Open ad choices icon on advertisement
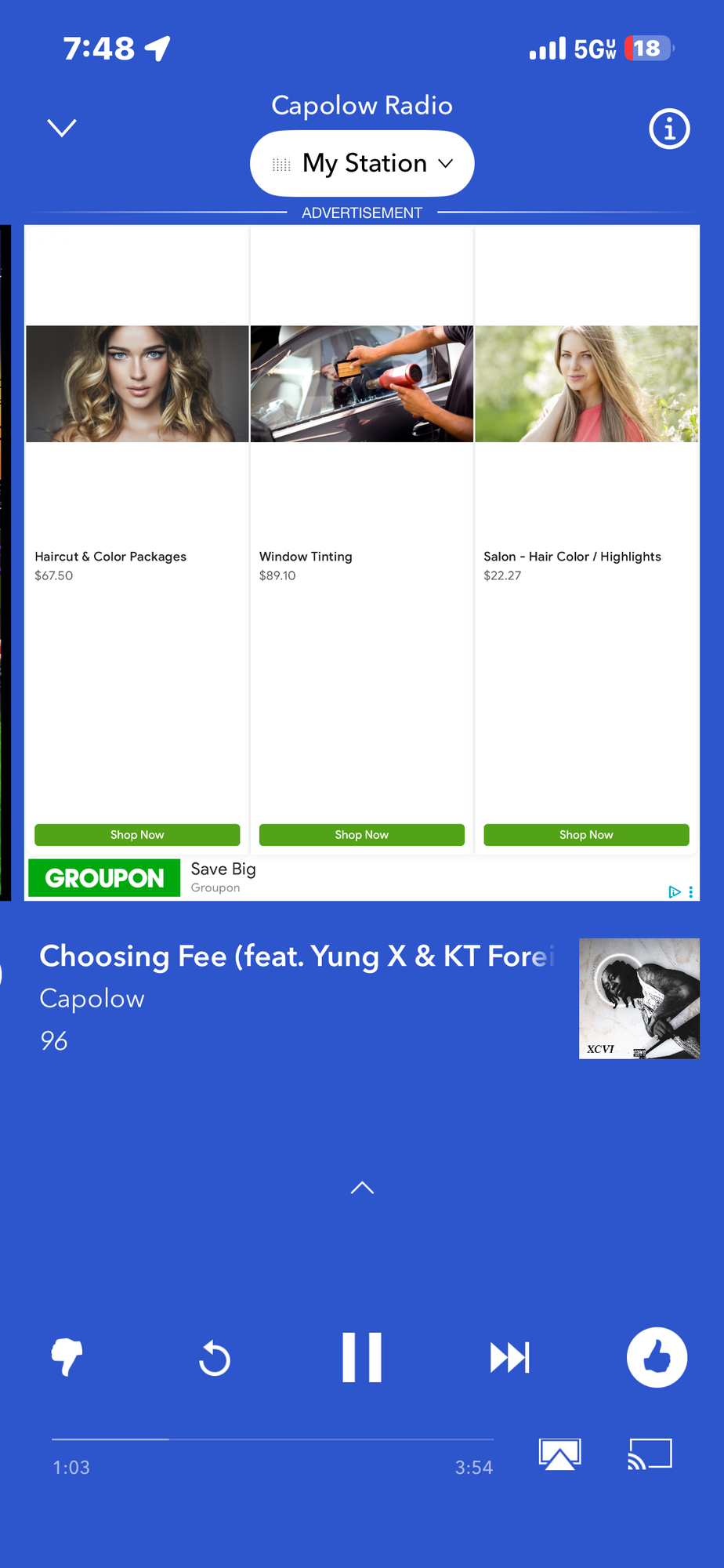This screenshot has width=724, height=1568. pos(674,891)
